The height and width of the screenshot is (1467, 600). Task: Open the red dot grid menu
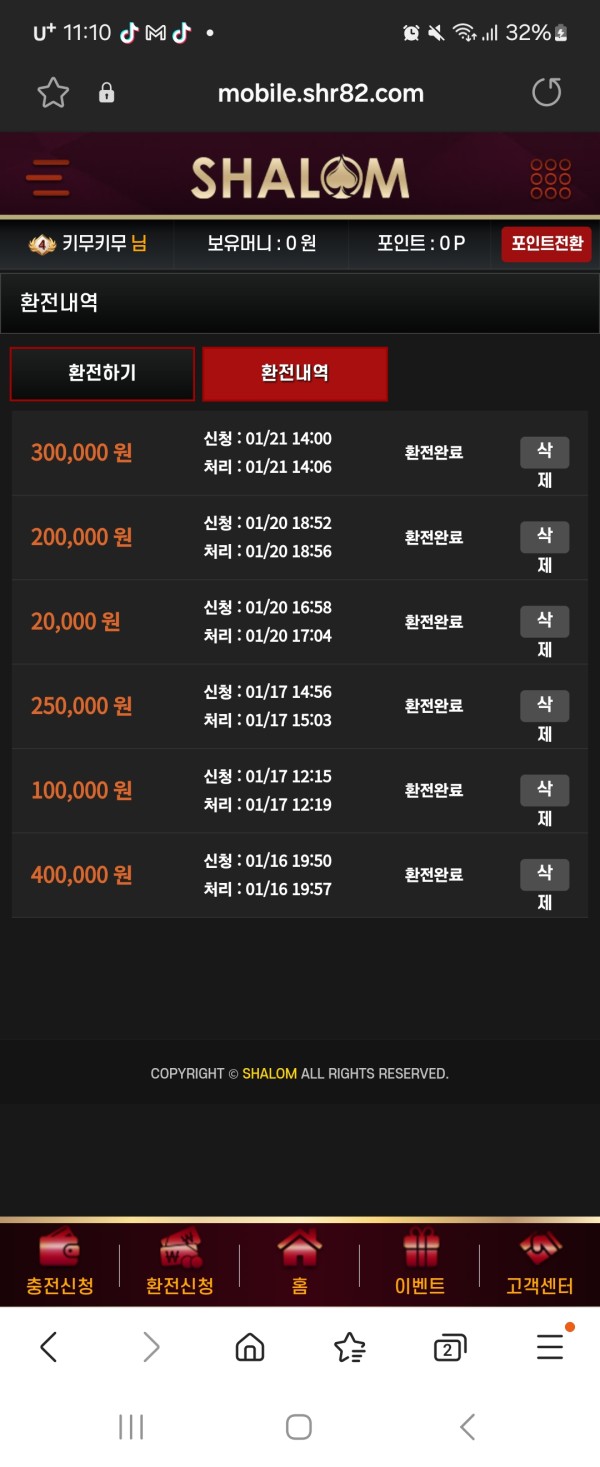coord(550,178)
